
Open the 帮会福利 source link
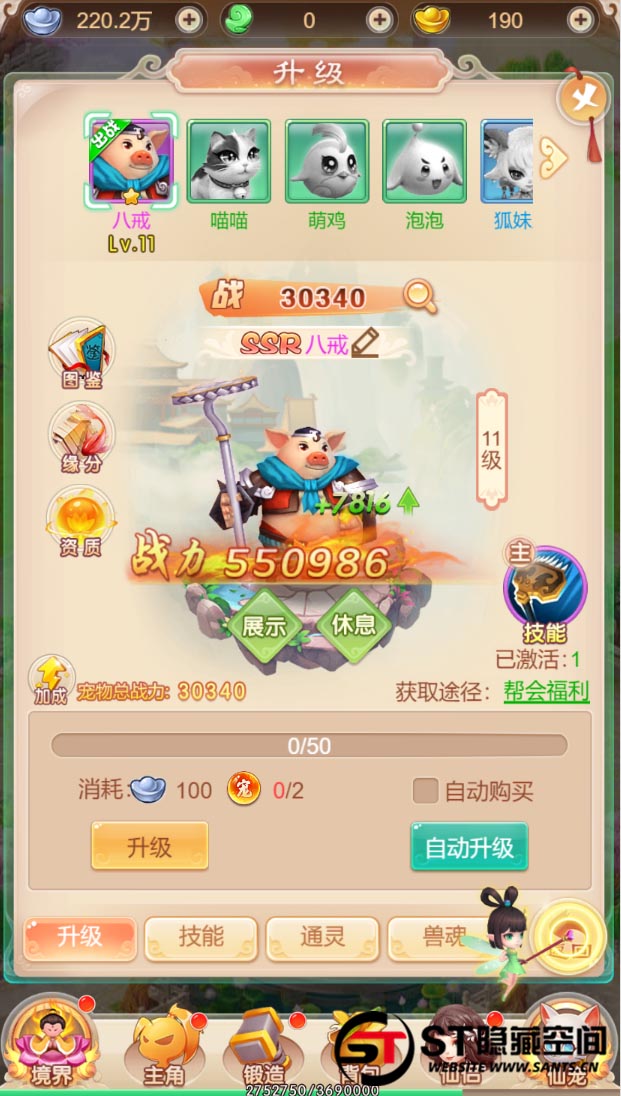[546, 692]
